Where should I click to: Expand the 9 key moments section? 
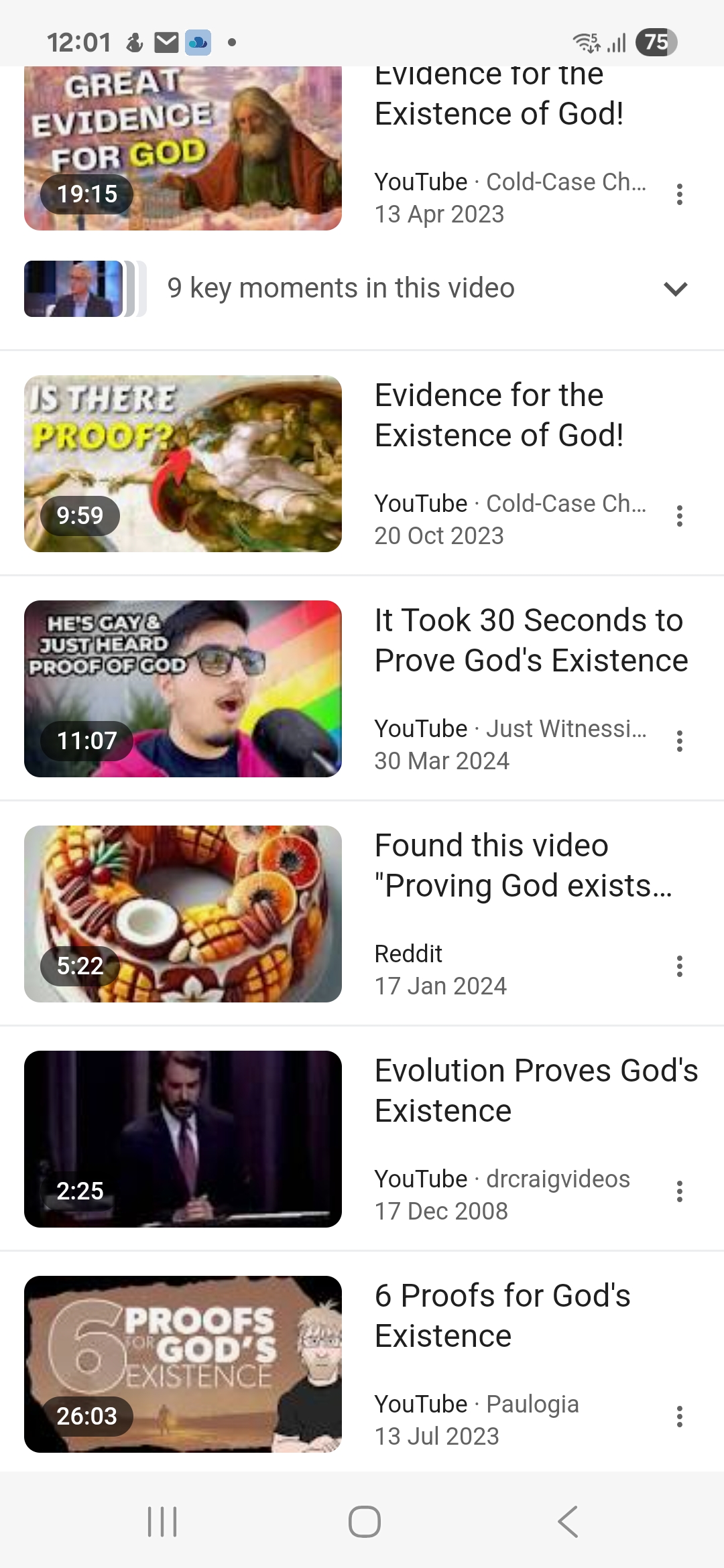675,289
